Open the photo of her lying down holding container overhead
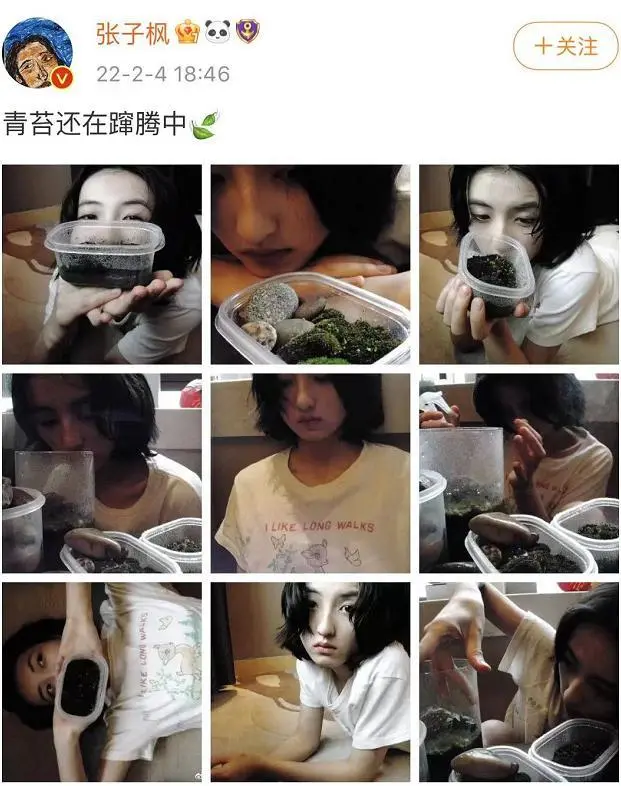The height and width of the screenshot is (786, 621). coord(101,680)
